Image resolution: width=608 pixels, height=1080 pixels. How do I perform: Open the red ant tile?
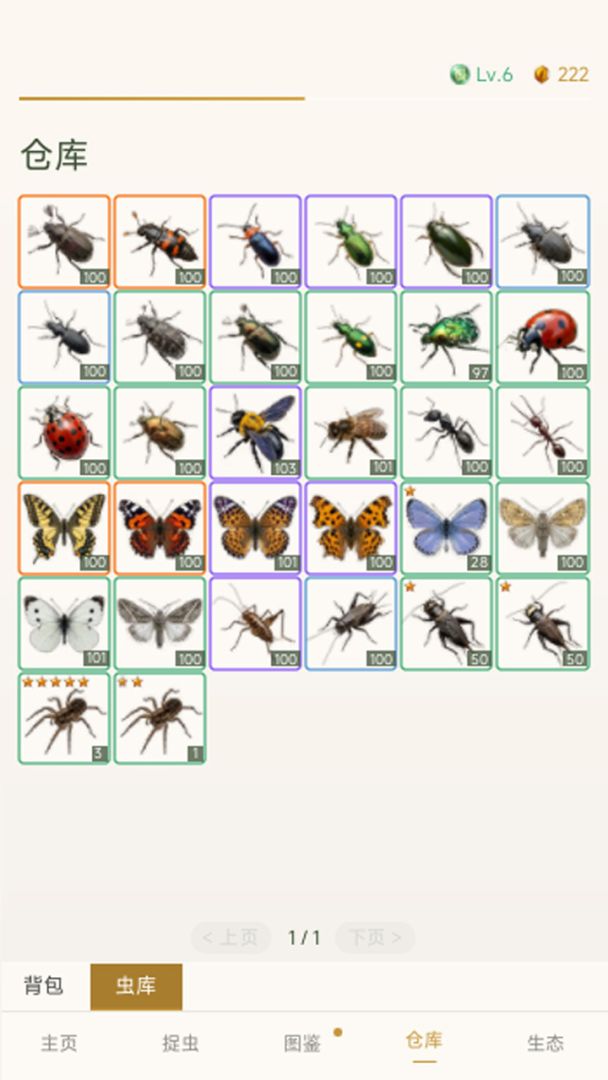(543, 432)
